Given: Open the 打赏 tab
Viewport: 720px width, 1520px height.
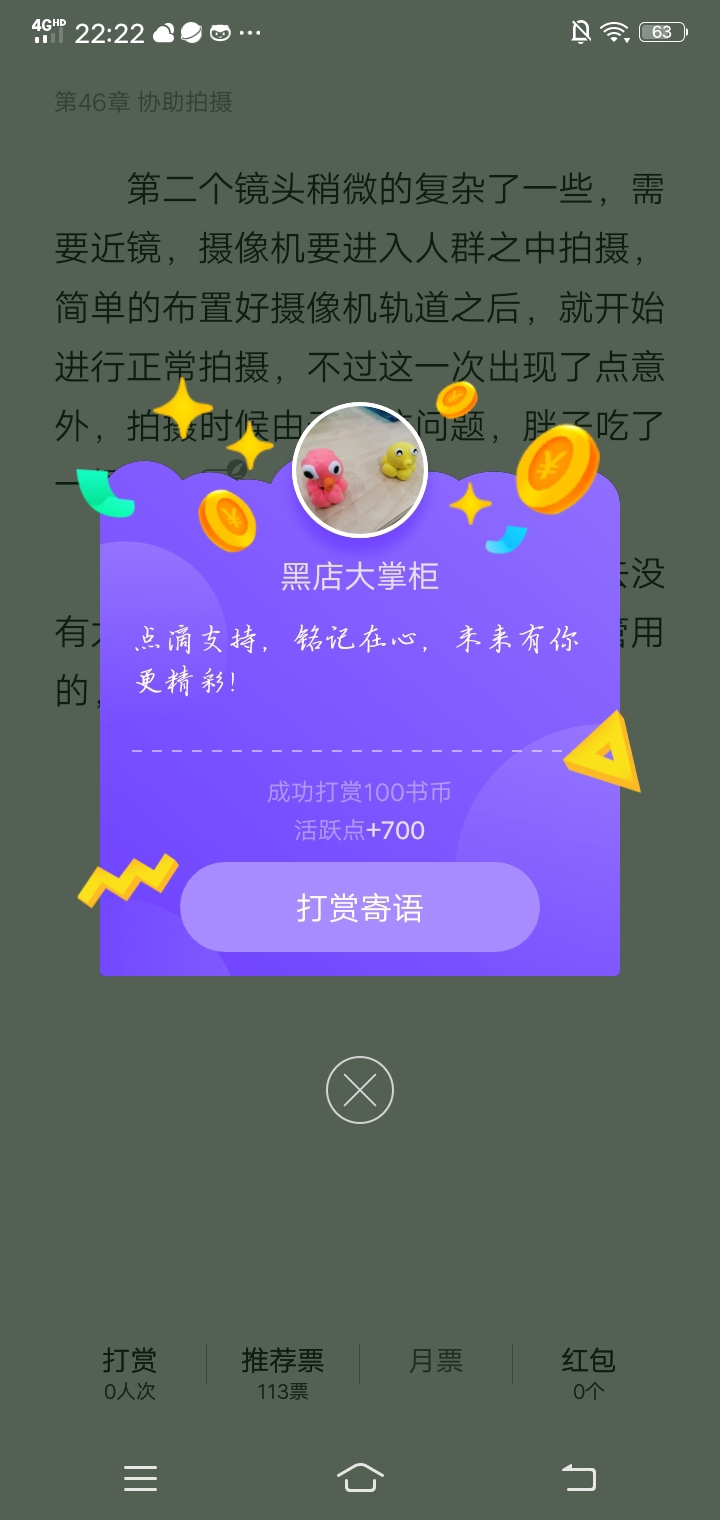Looking at the screenshot, I should point(130,1373).
